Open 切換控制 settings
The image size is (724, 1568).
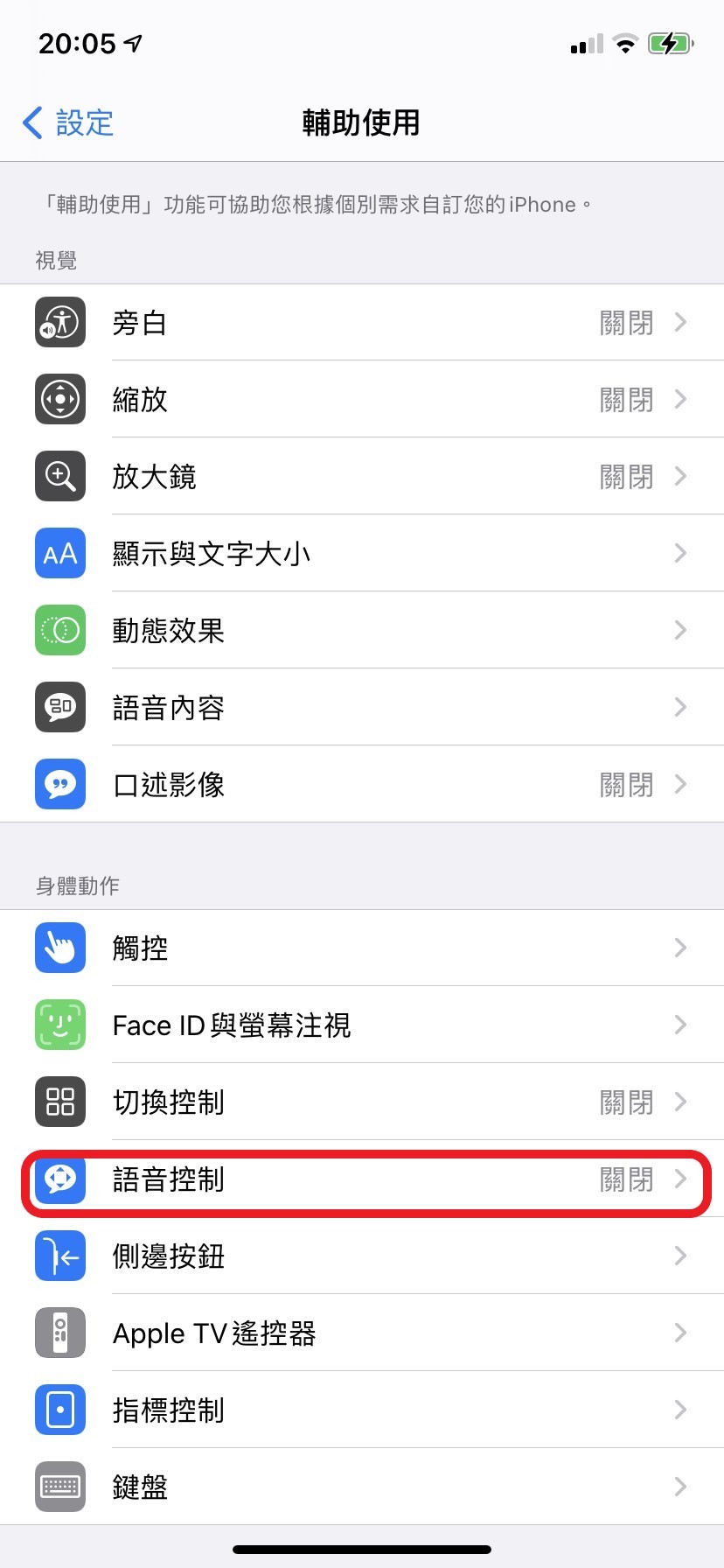click(362, 1102)
